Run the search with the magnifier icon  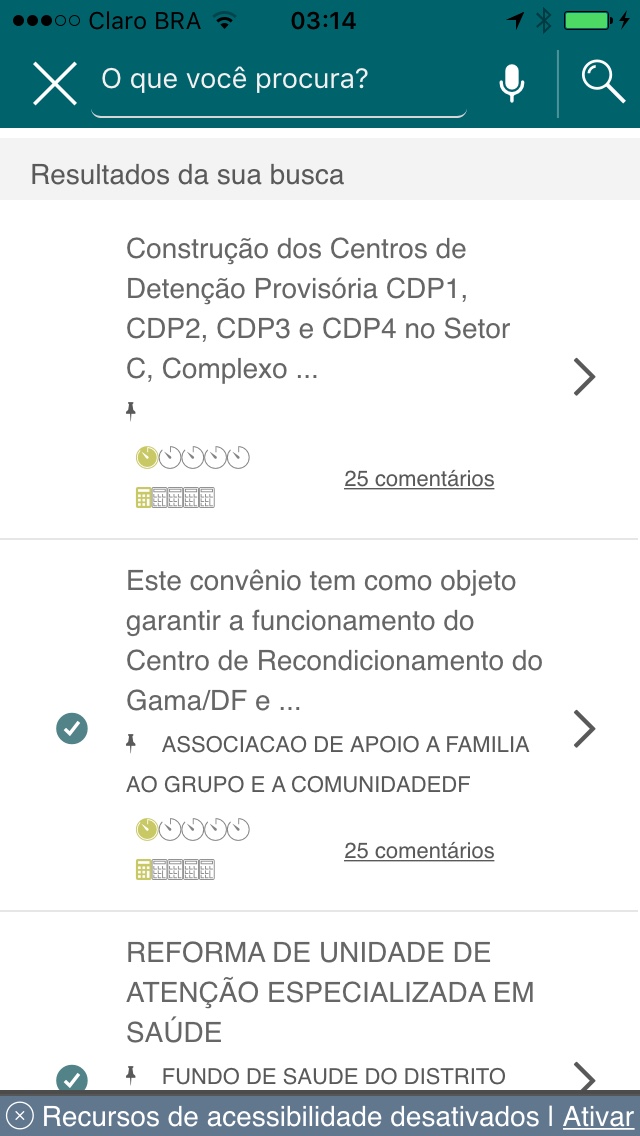point(603,82)
